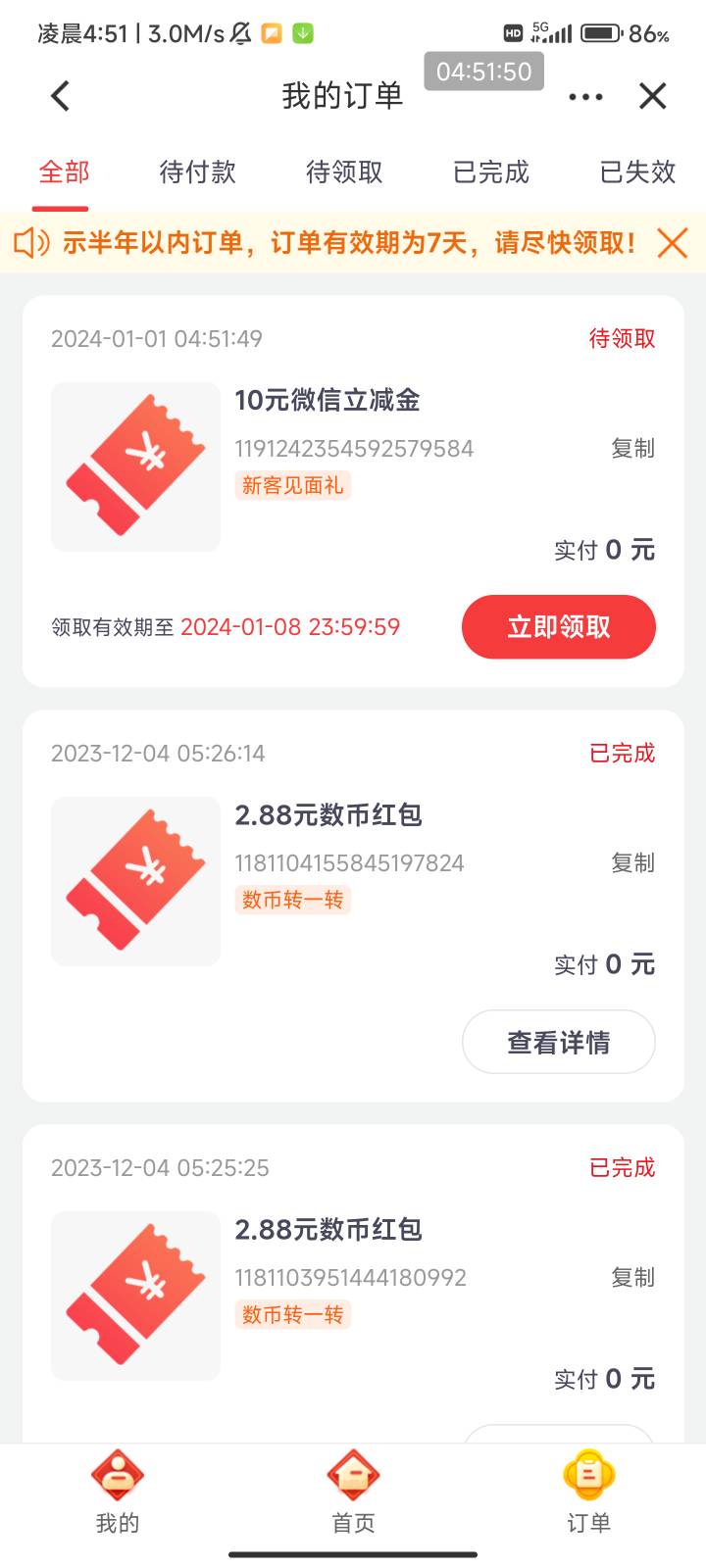Screen dimensions: 706x1568
Task: Select the 全部 orders tab
Action: click(64, 172)
